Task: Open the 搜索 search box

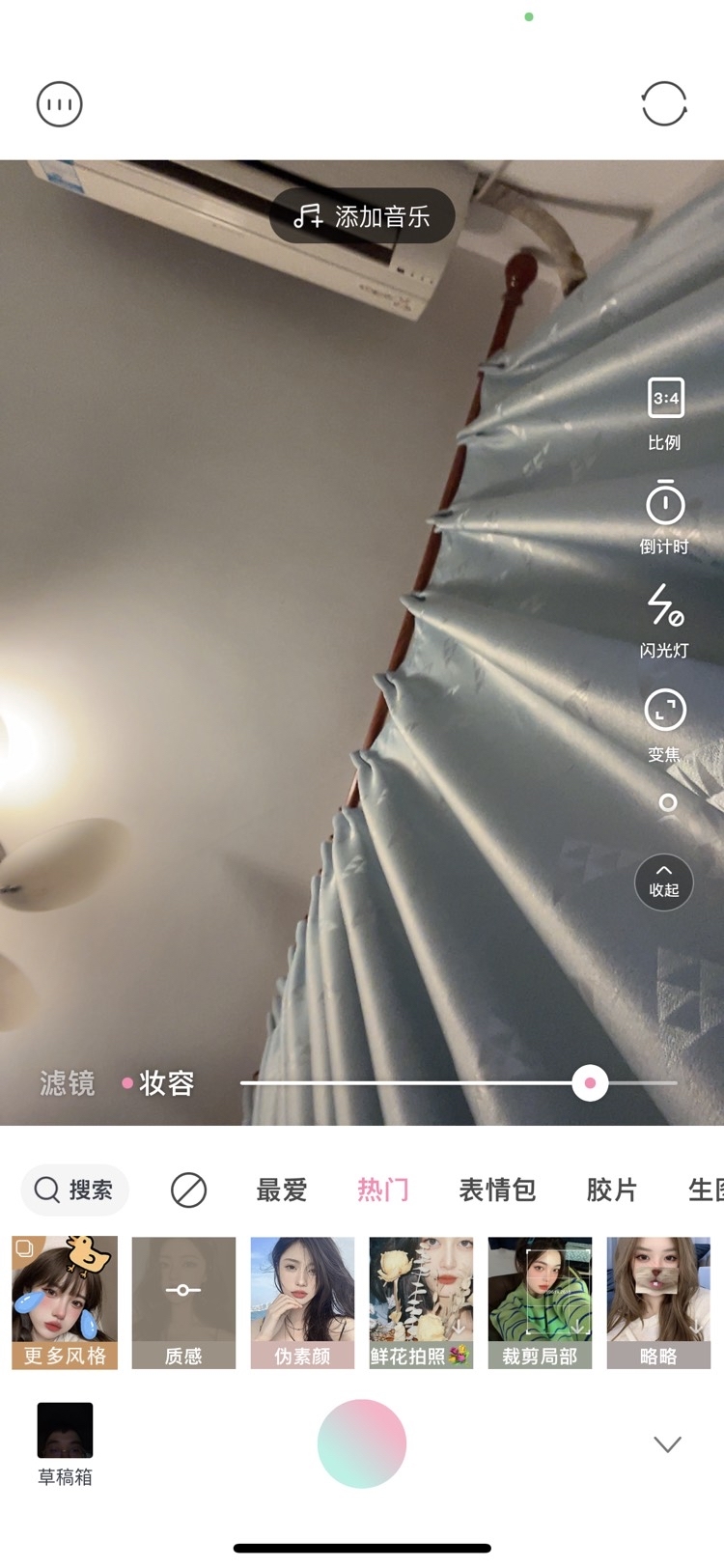Action: 74,1190
